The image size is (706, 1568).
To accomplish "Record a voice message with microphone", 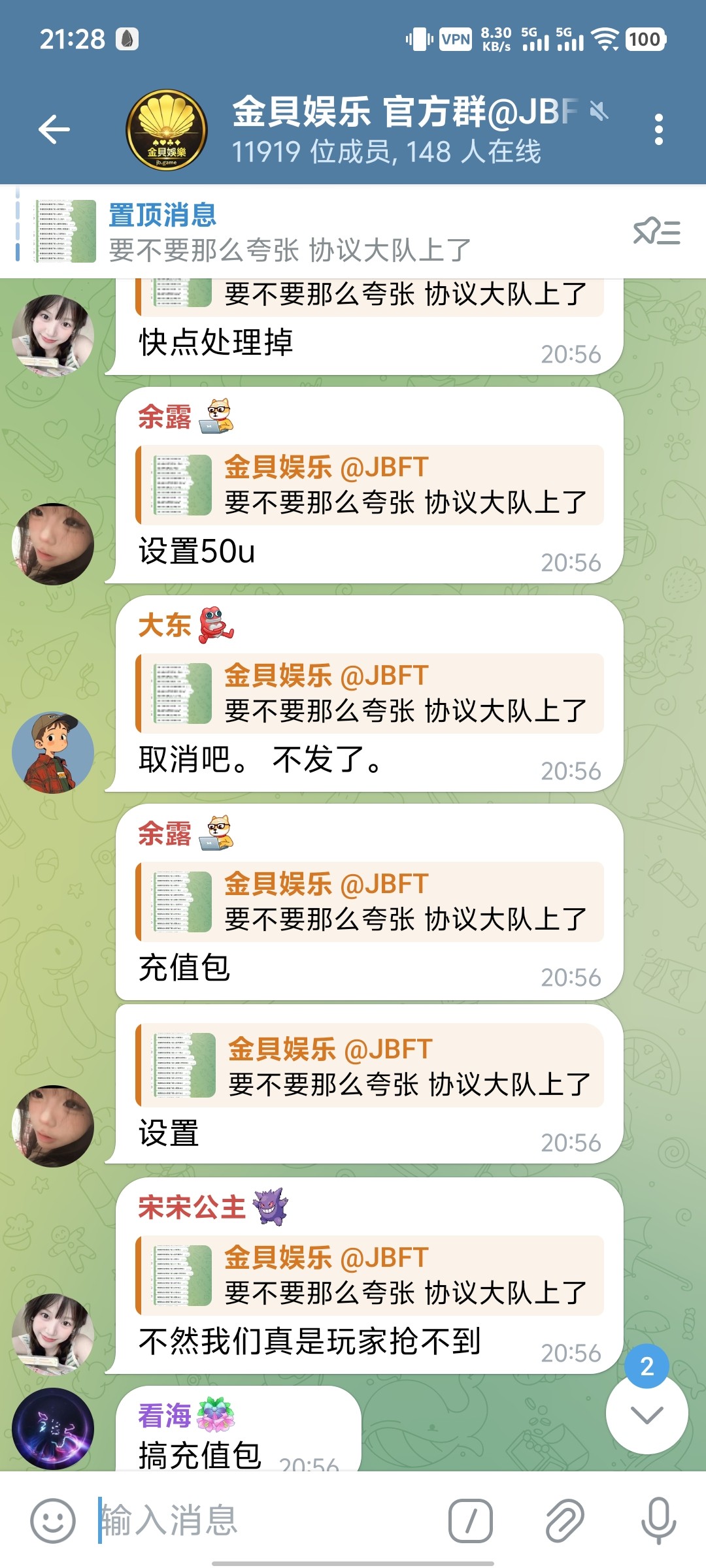I will point(658,1520).
